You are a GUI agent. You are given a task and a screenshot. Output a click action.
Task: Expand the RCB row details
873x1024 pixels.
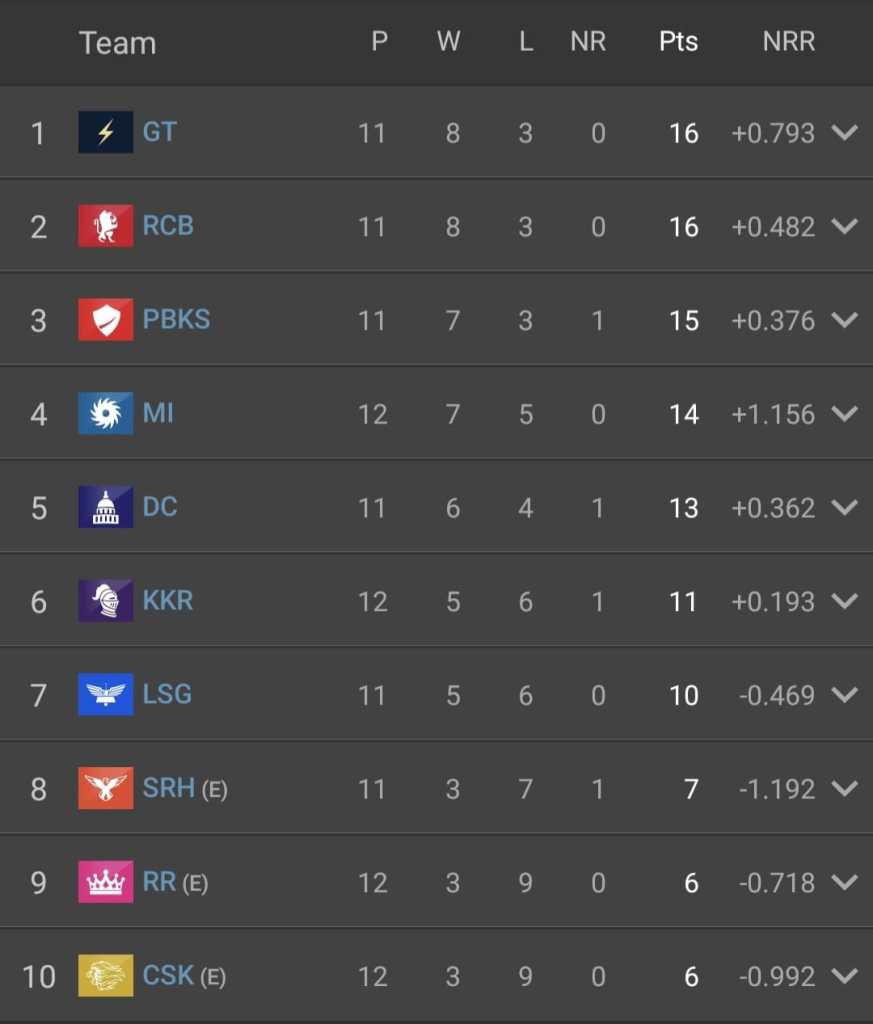(x=844, y=226)
